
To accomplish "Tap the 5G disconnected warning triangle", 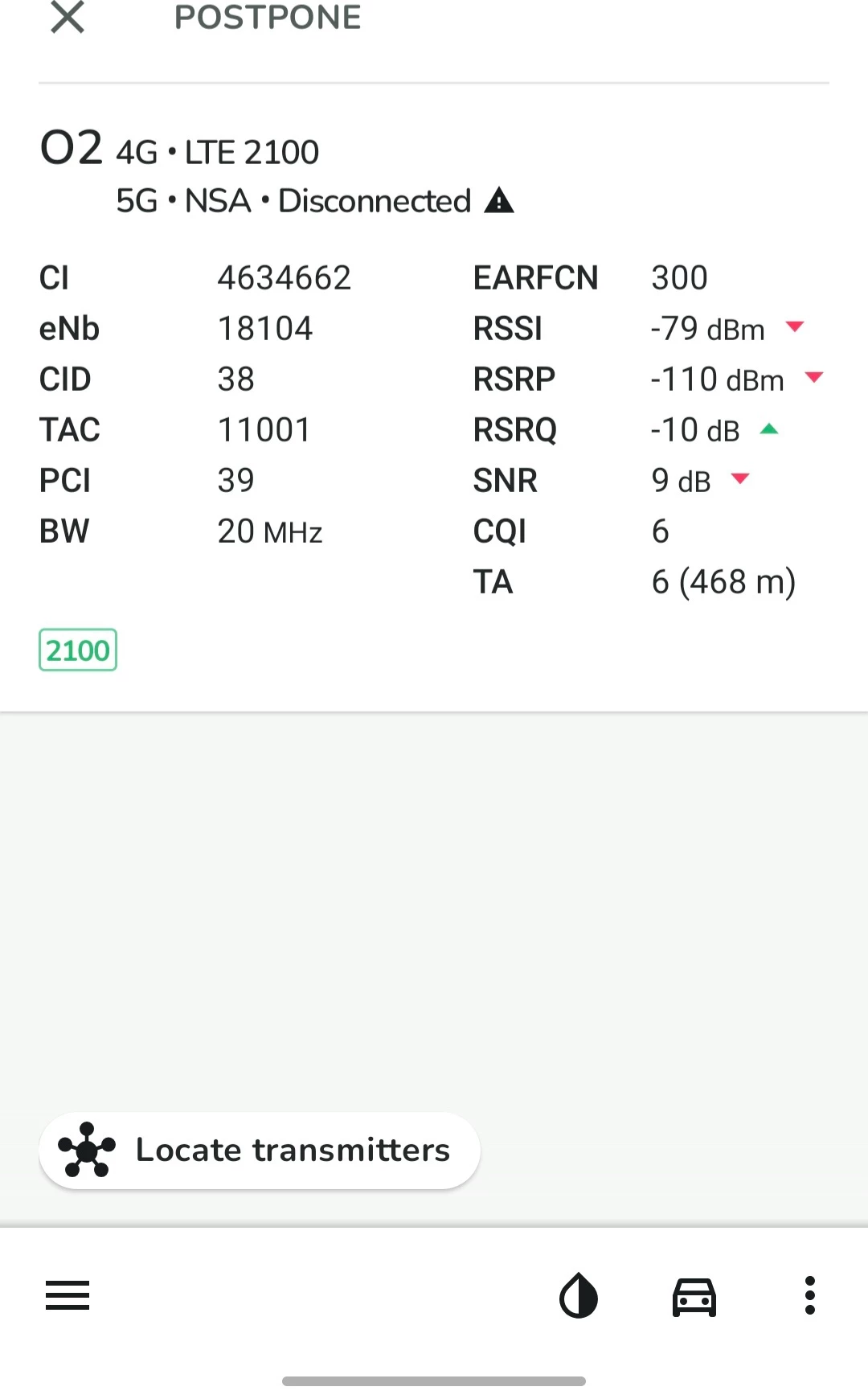I will (499, 200).
